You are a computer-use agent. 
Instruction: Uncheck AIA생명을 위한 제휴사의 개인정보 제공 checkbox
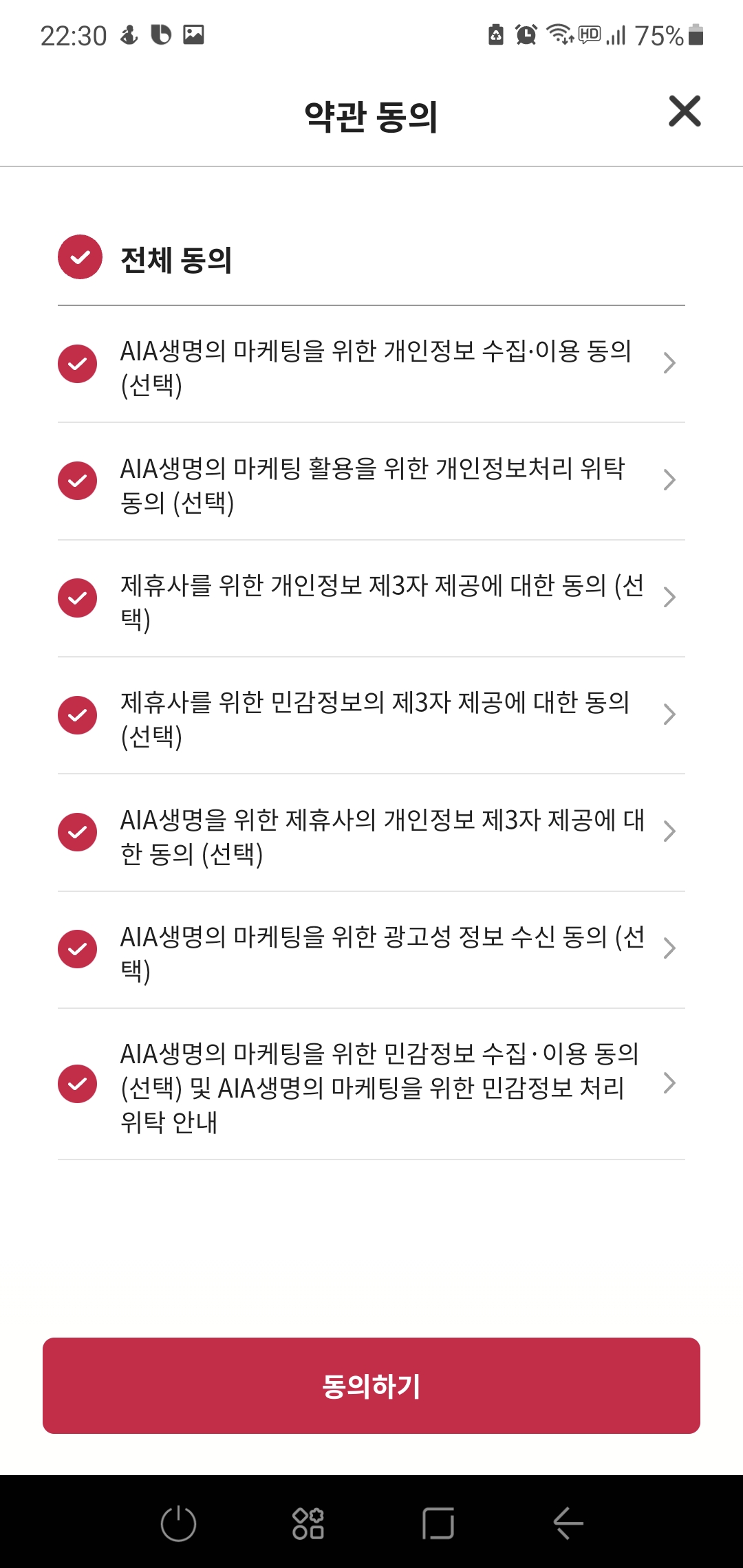(x=77, y=832)
